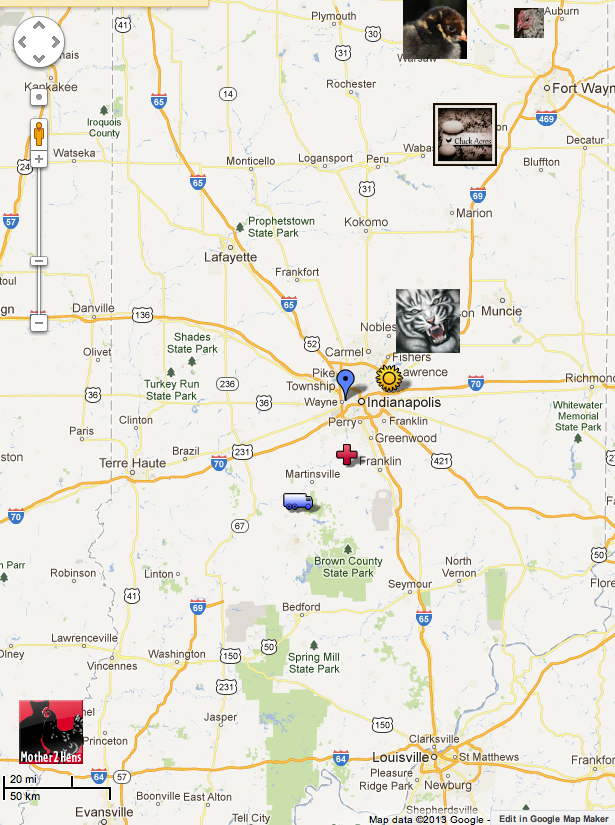Open the small chicken photo near Auburn

529,23
